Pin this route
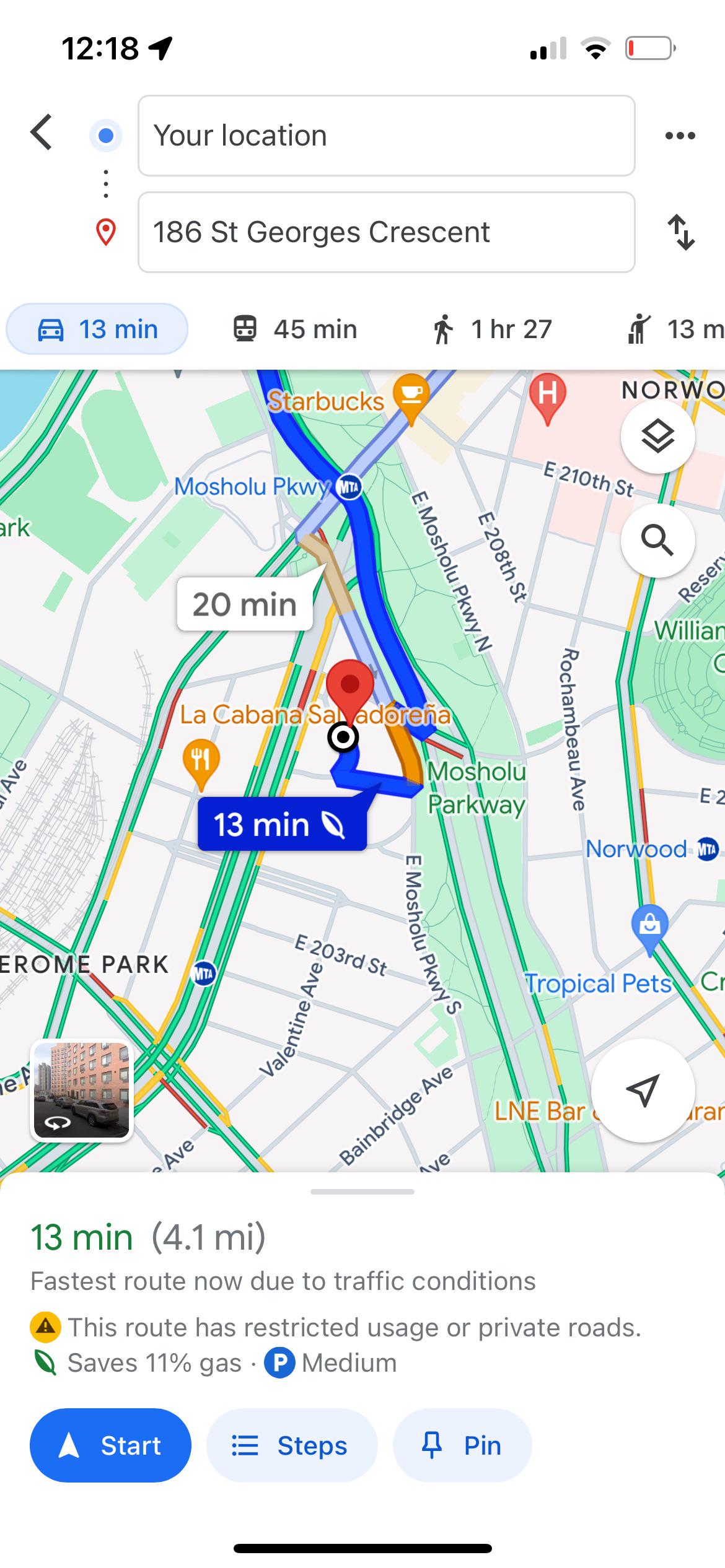This screenshot has height=1568, width=725. coord(462,1446)
